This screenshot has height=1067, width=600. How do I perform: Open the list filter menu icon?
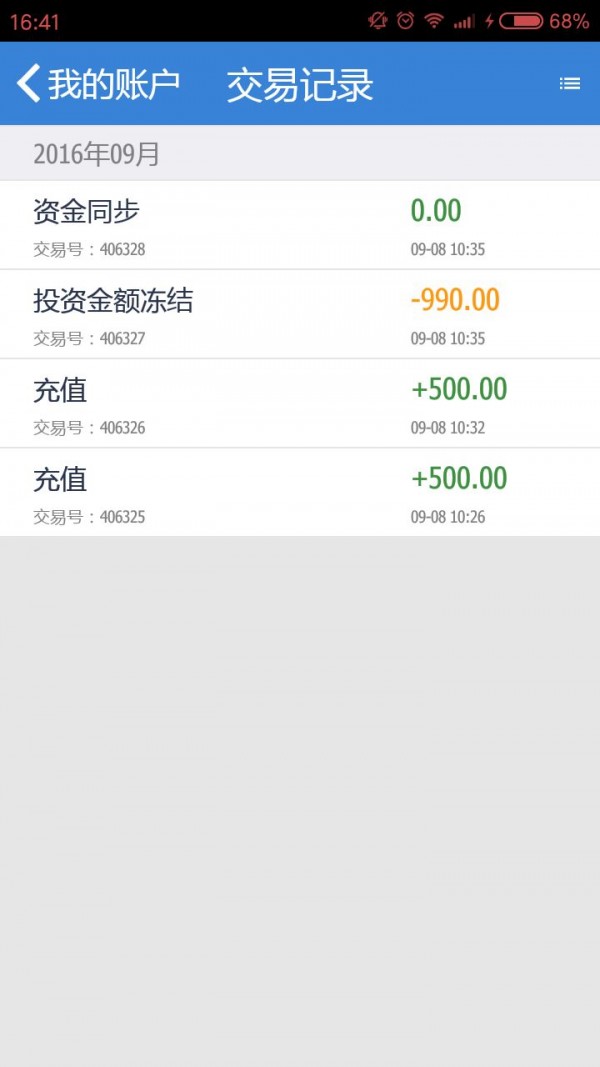click(x=569, y=84)
